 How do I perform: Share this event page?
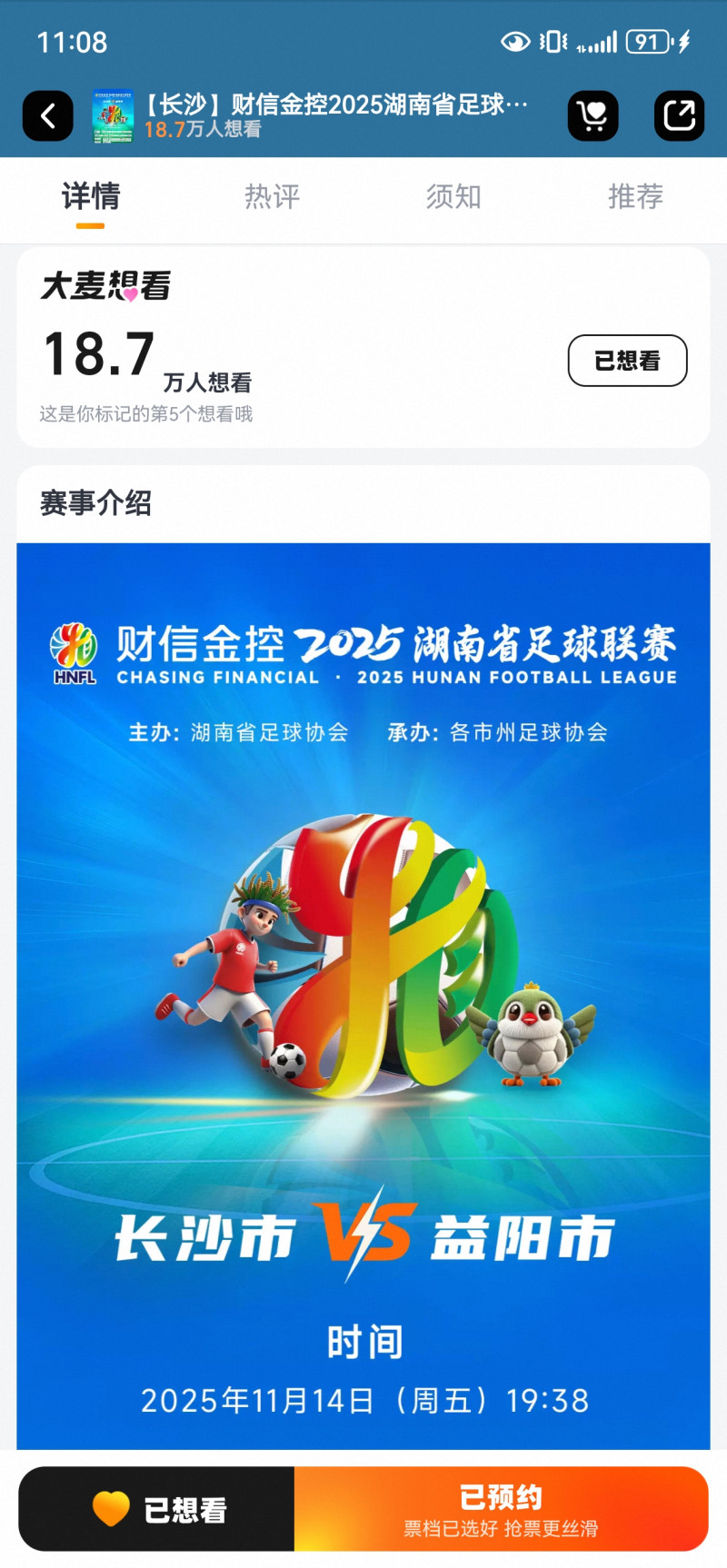coord(679,116)
